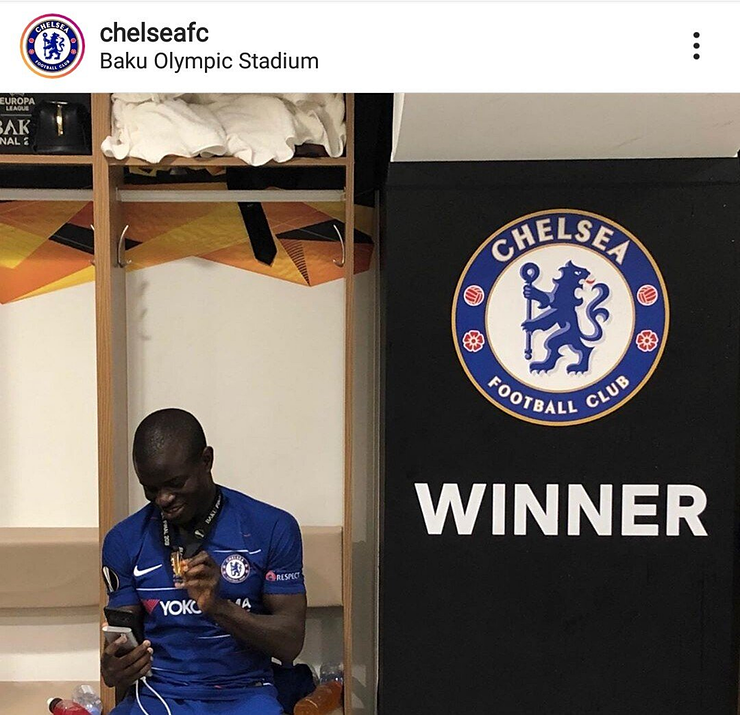View the Baku Olympic Stadium location
This screenshot has height=715, width=740.
pos(209,61)
